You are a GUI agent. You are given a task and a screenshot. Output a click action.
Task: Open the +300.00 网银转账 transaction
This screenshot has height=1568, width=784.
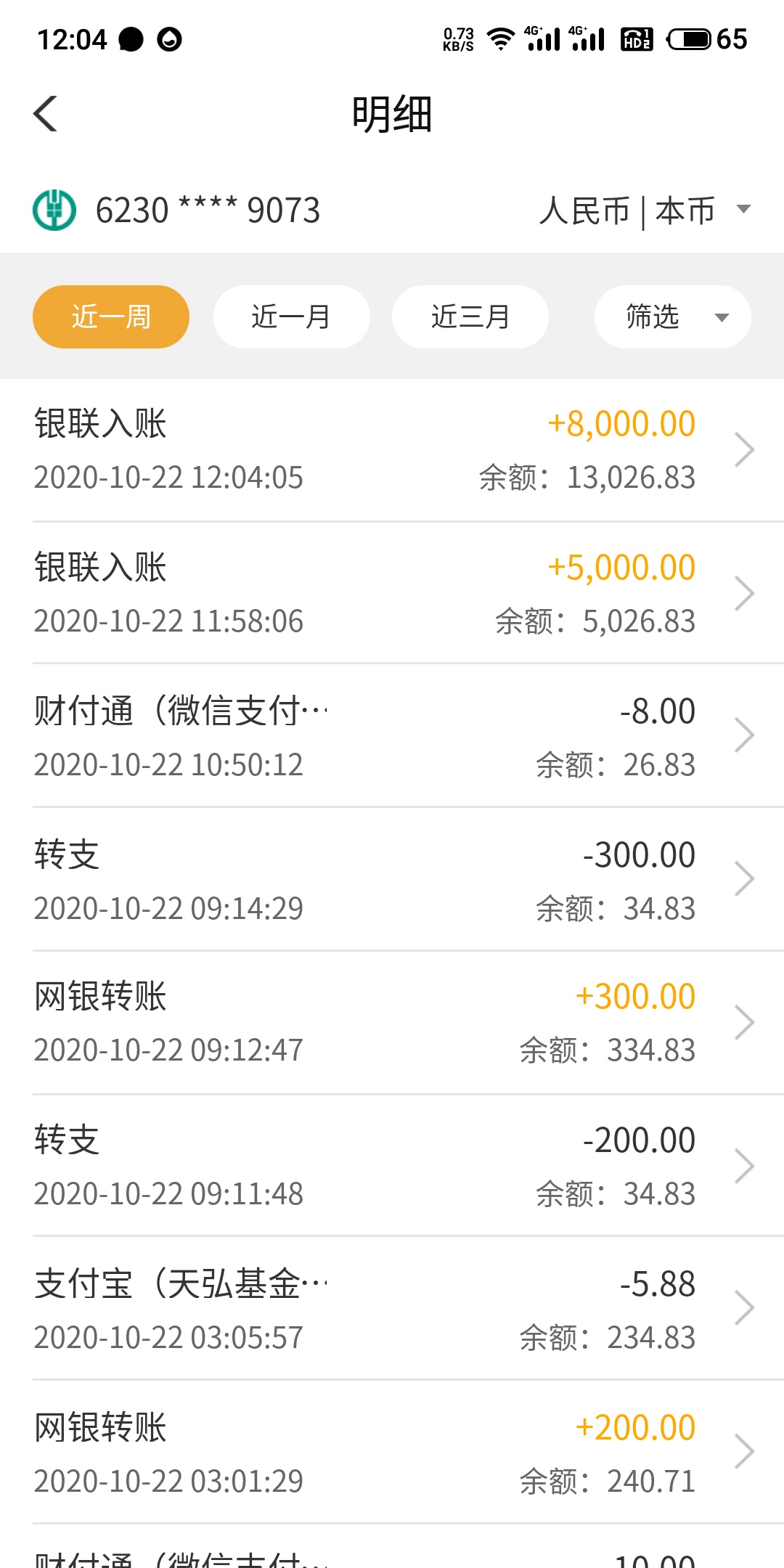(392, 1022)
